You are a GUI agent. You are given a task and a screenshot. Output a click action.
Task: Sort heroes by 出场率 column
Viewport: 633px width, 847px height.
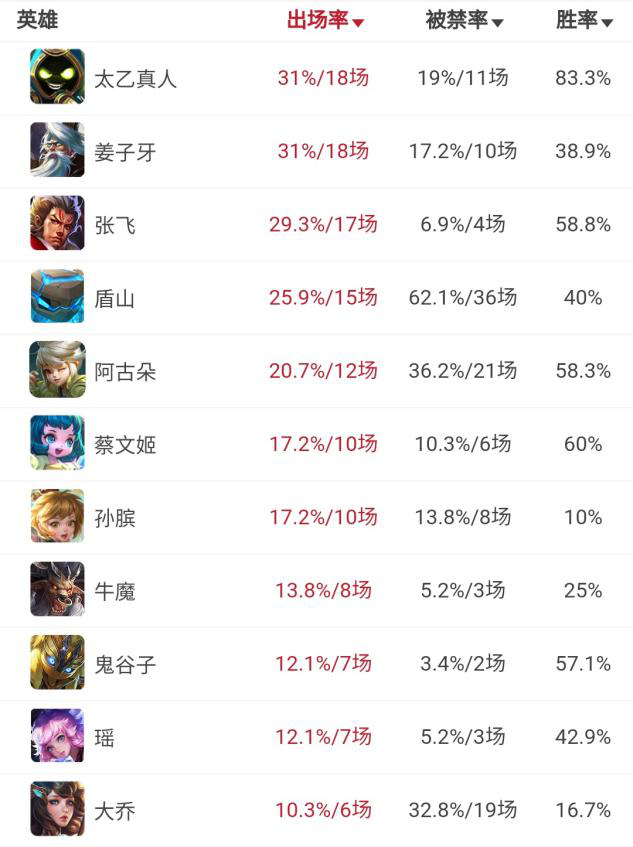pyautogui.click(x=325, y=21)
